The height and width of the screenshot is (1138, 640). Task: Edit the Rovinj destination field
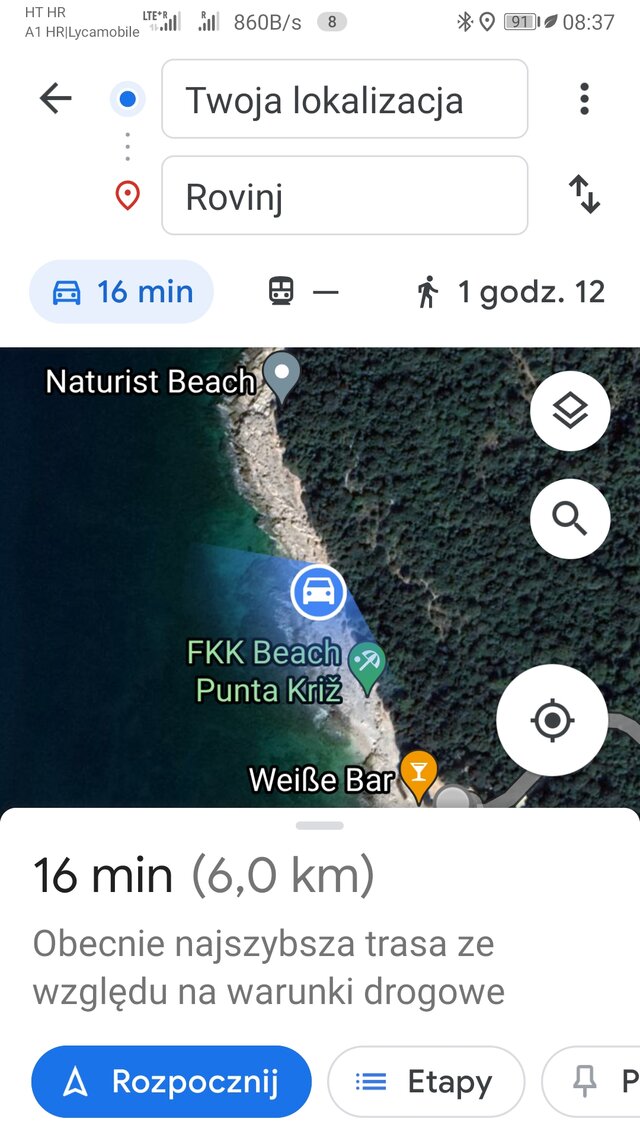click(x=344, y=196)
